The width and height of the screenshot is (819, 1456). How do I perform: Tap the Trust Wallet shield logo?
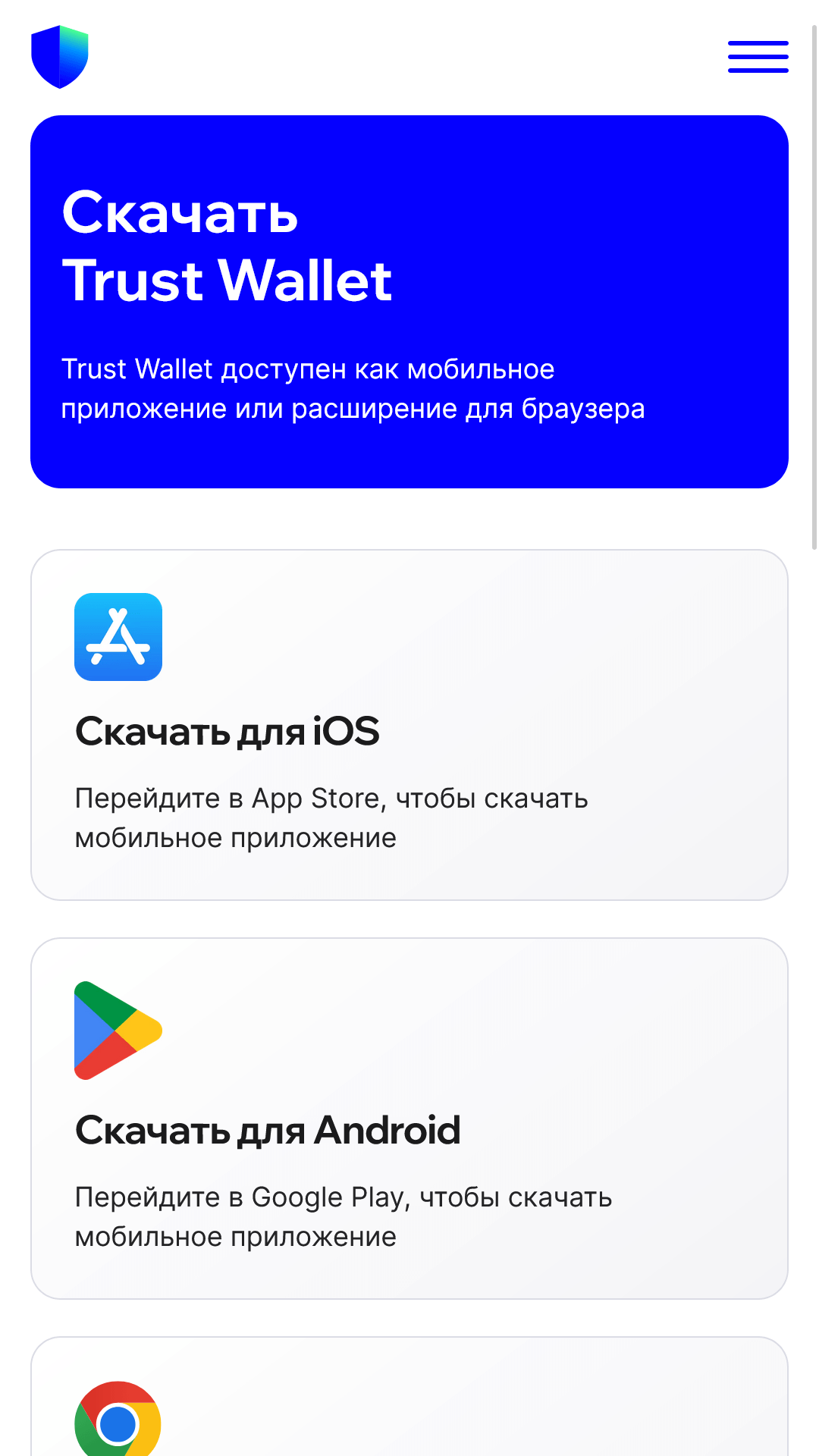(60, 57)
